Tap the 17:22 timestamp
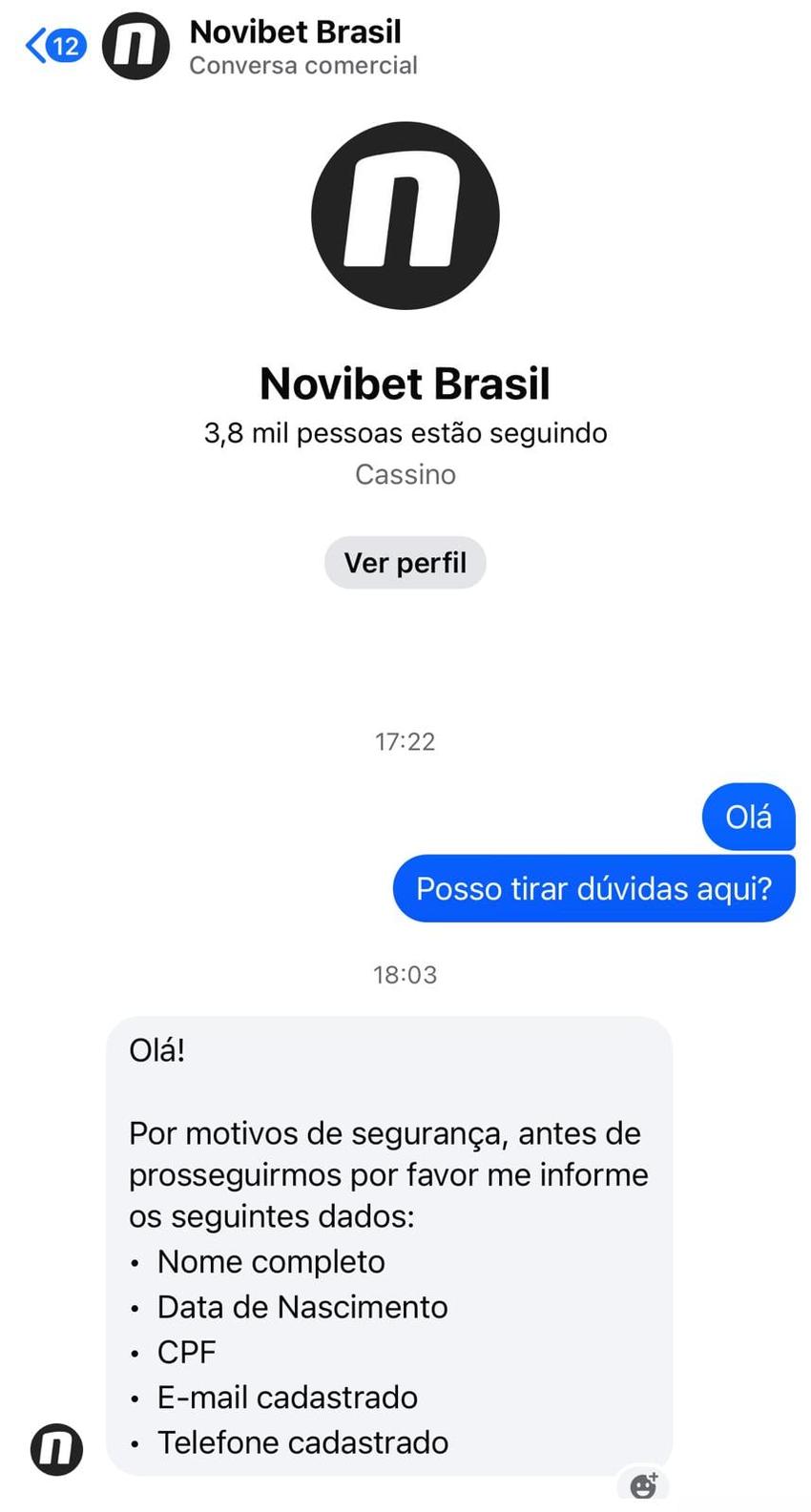Viewport: 811px width, 1512px height. click(405, 740)
